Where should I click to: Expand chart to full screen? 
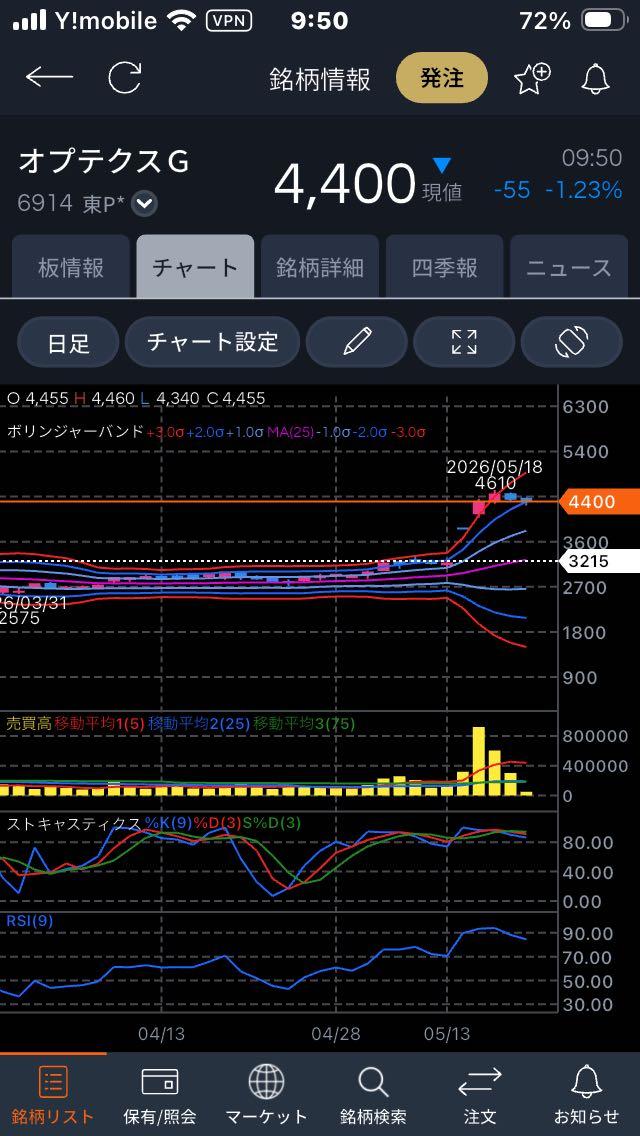click(464, 342)
